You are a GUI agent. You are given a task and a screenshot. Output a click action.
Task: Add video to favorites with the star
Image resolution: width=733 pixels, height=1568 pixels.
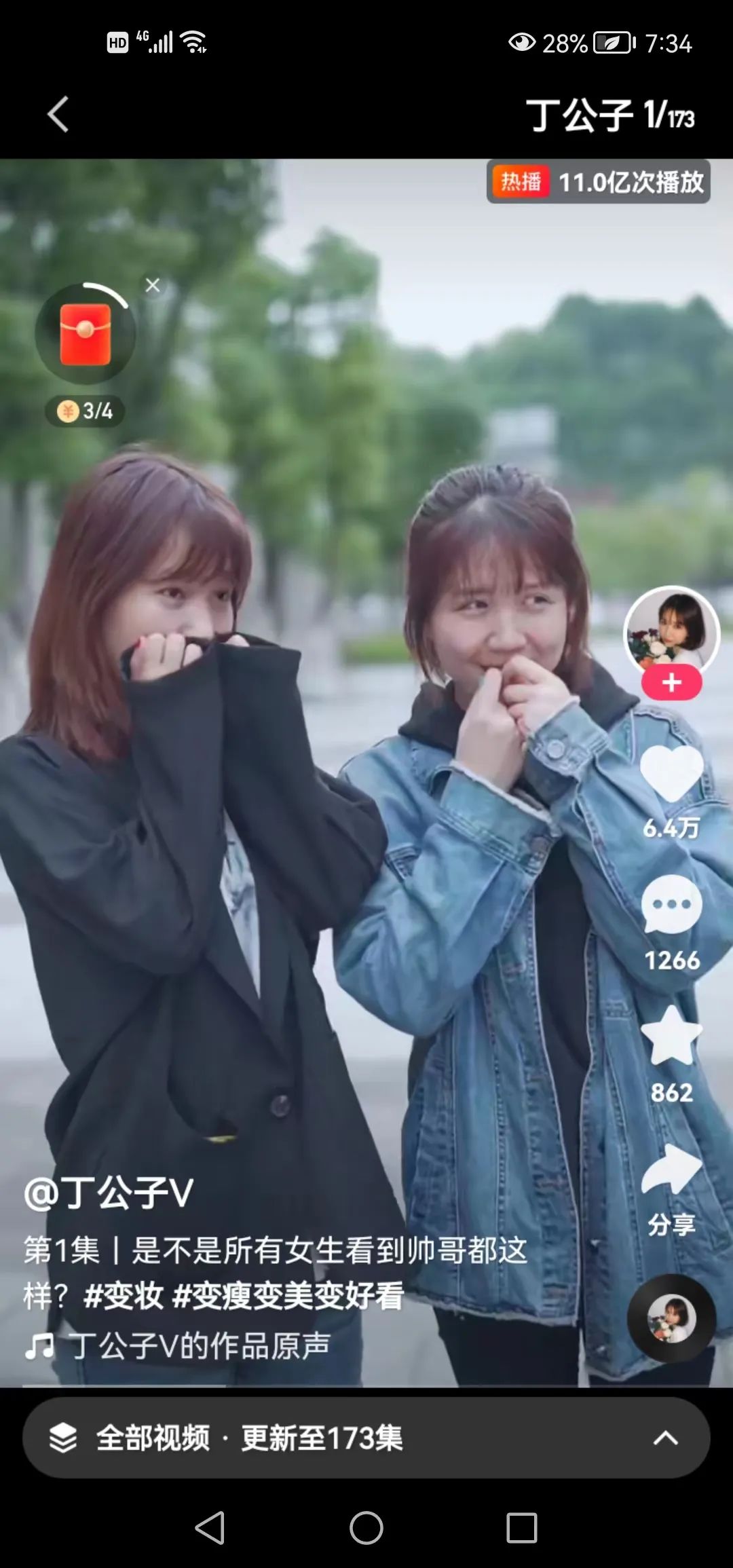671,1037
